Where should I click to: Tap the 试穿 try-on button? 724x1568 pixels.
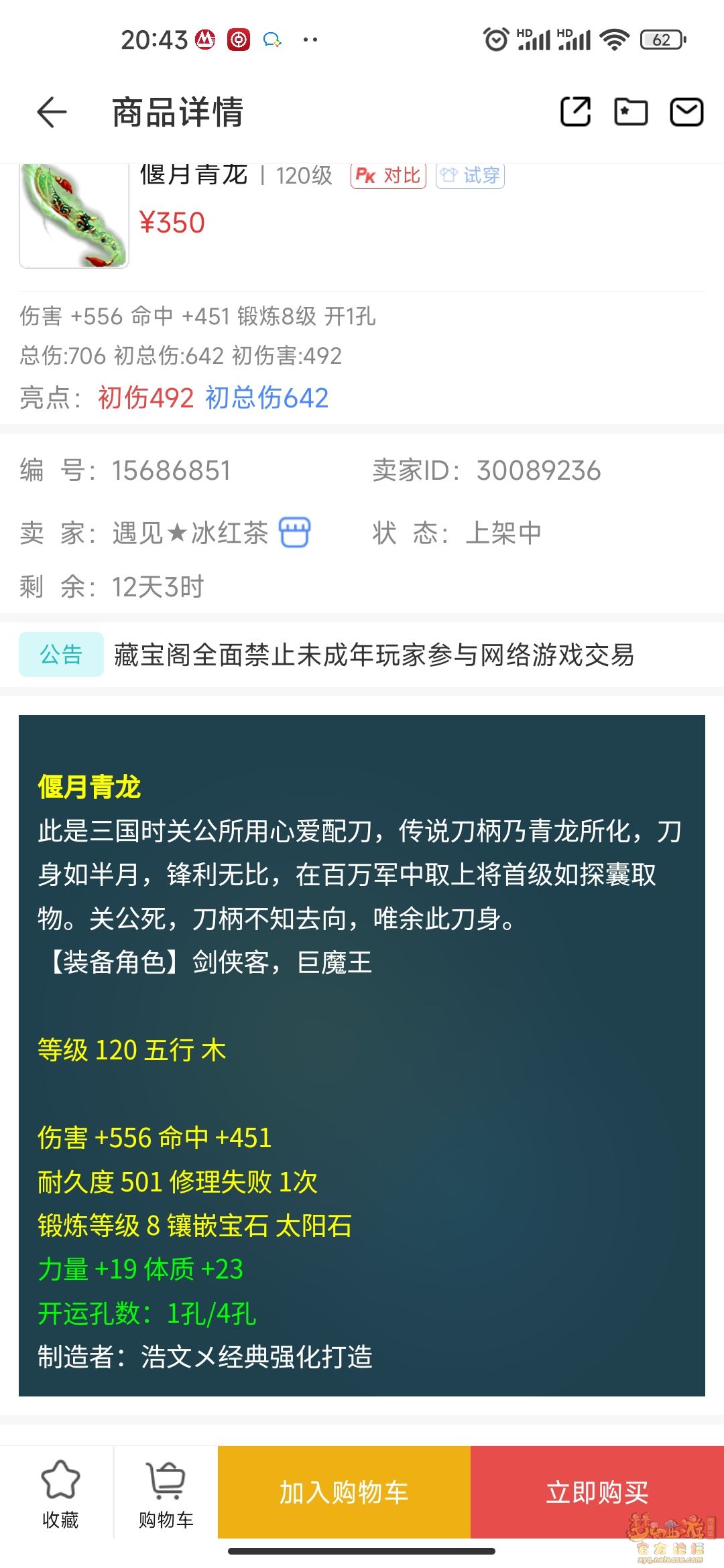click(470, 176)
